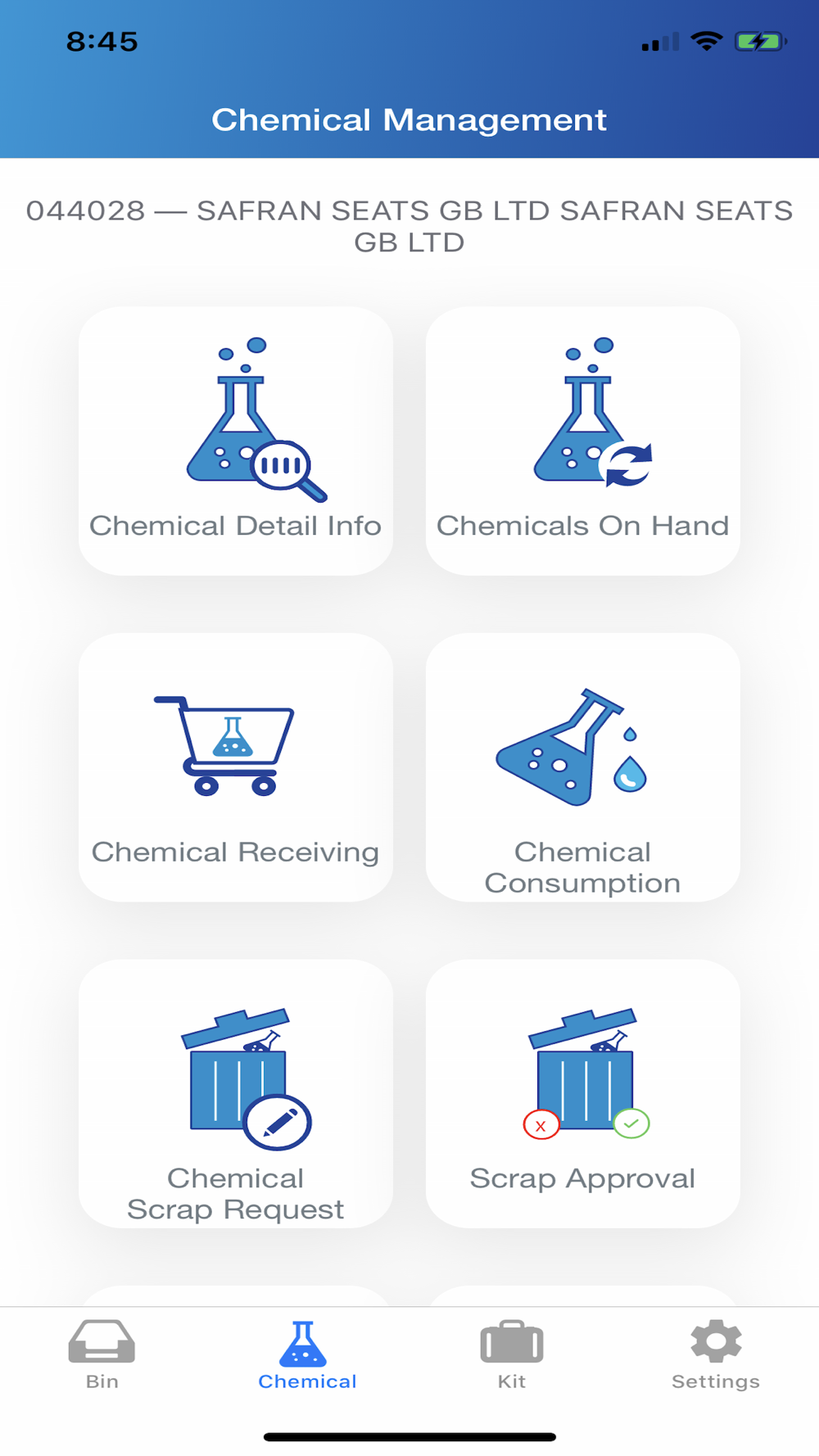Switch to the Bin tab

pyautogui.click(x=102, y=1355)
